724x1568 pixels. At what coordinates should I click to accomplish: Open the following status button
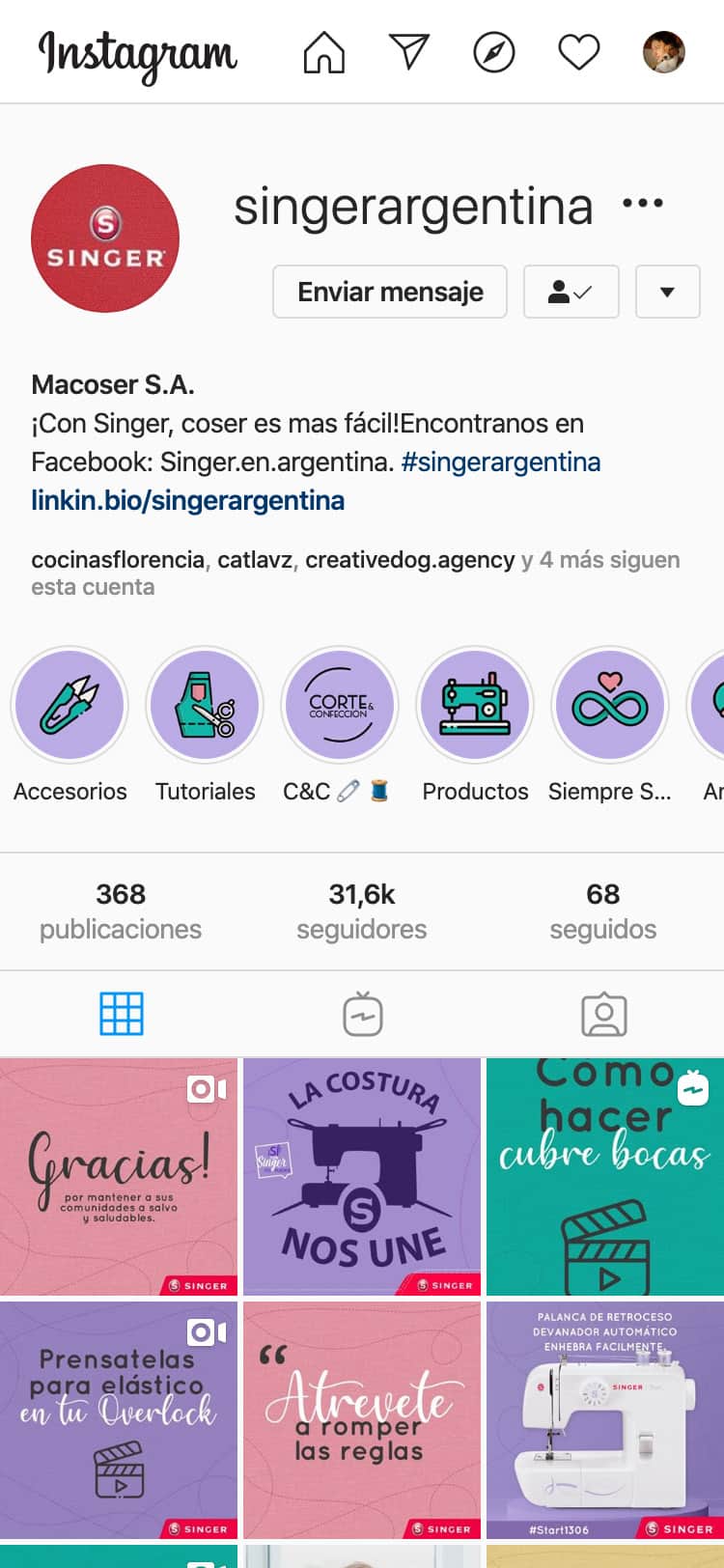click(x=571, y=292)
